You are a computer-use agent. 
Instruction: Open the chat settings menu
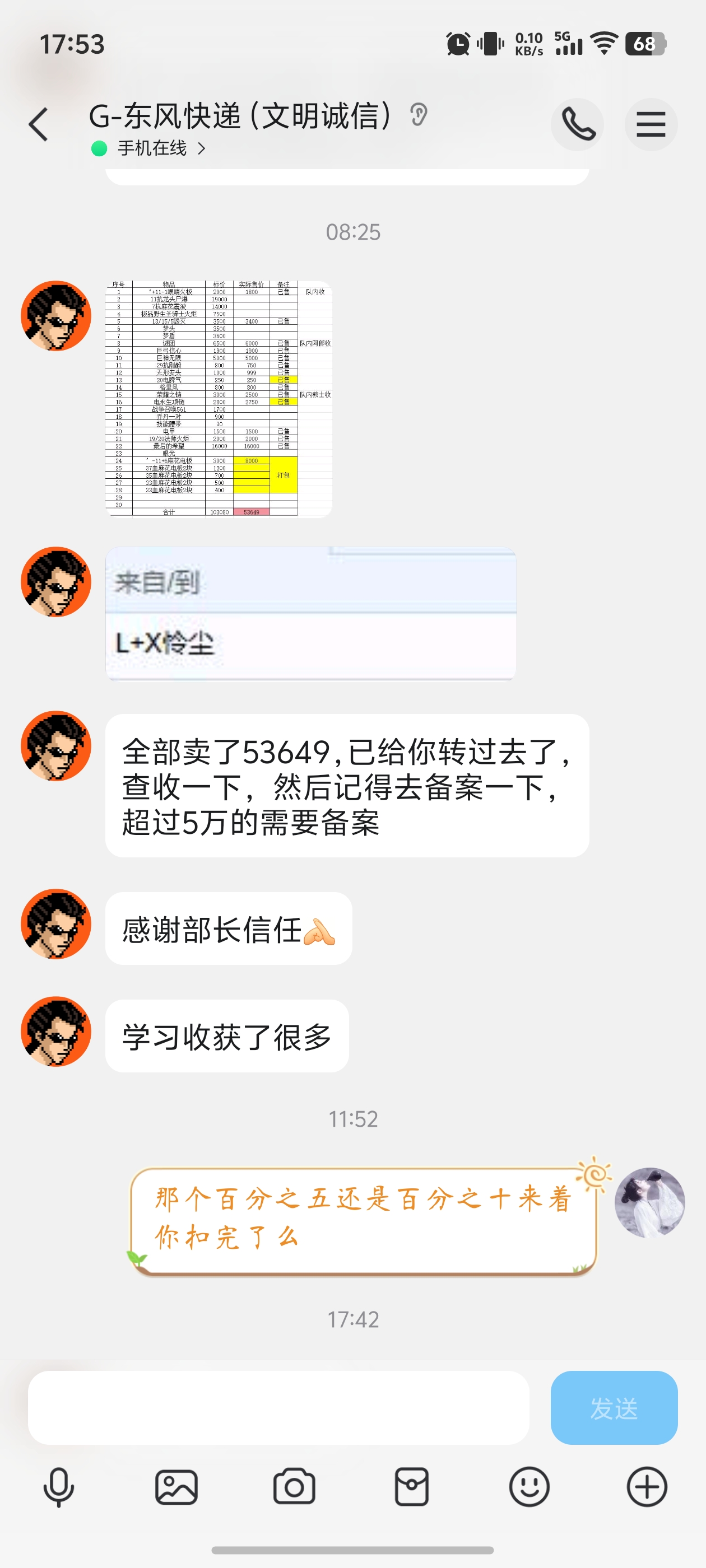[x=651, y=124]
